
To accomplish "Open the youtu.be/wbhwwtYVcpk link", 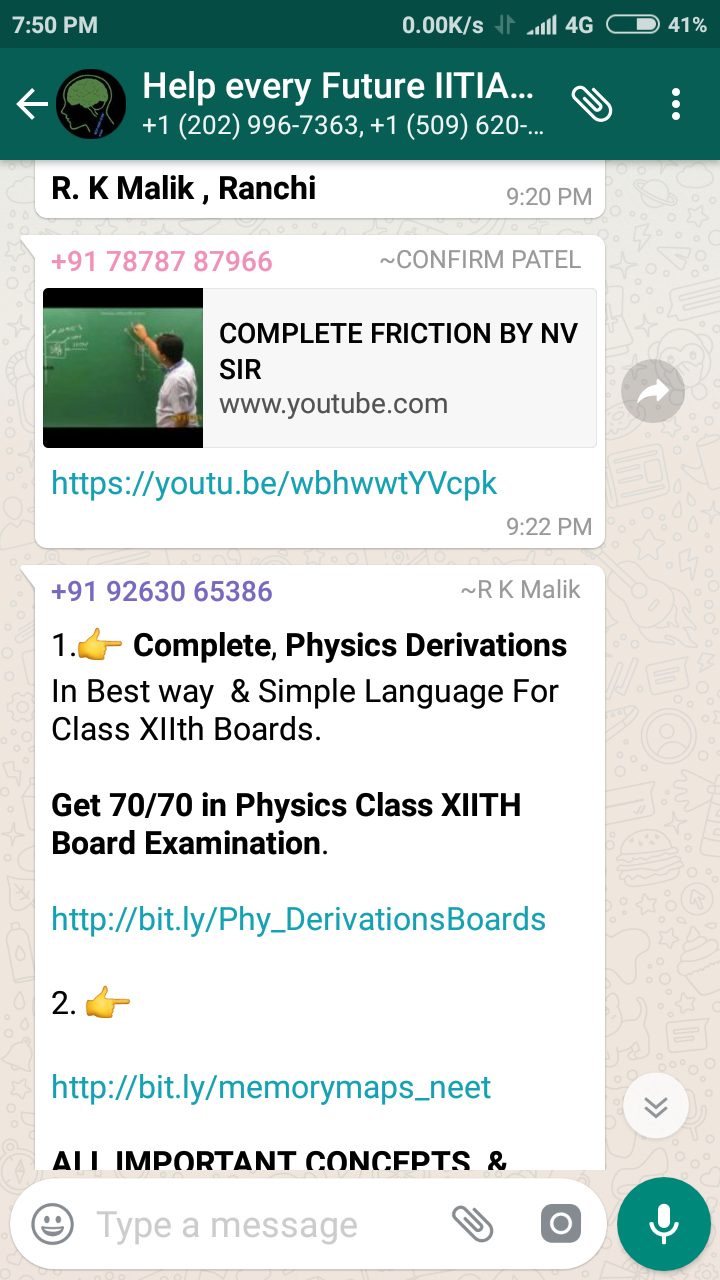I will click(x=274, y=484).
